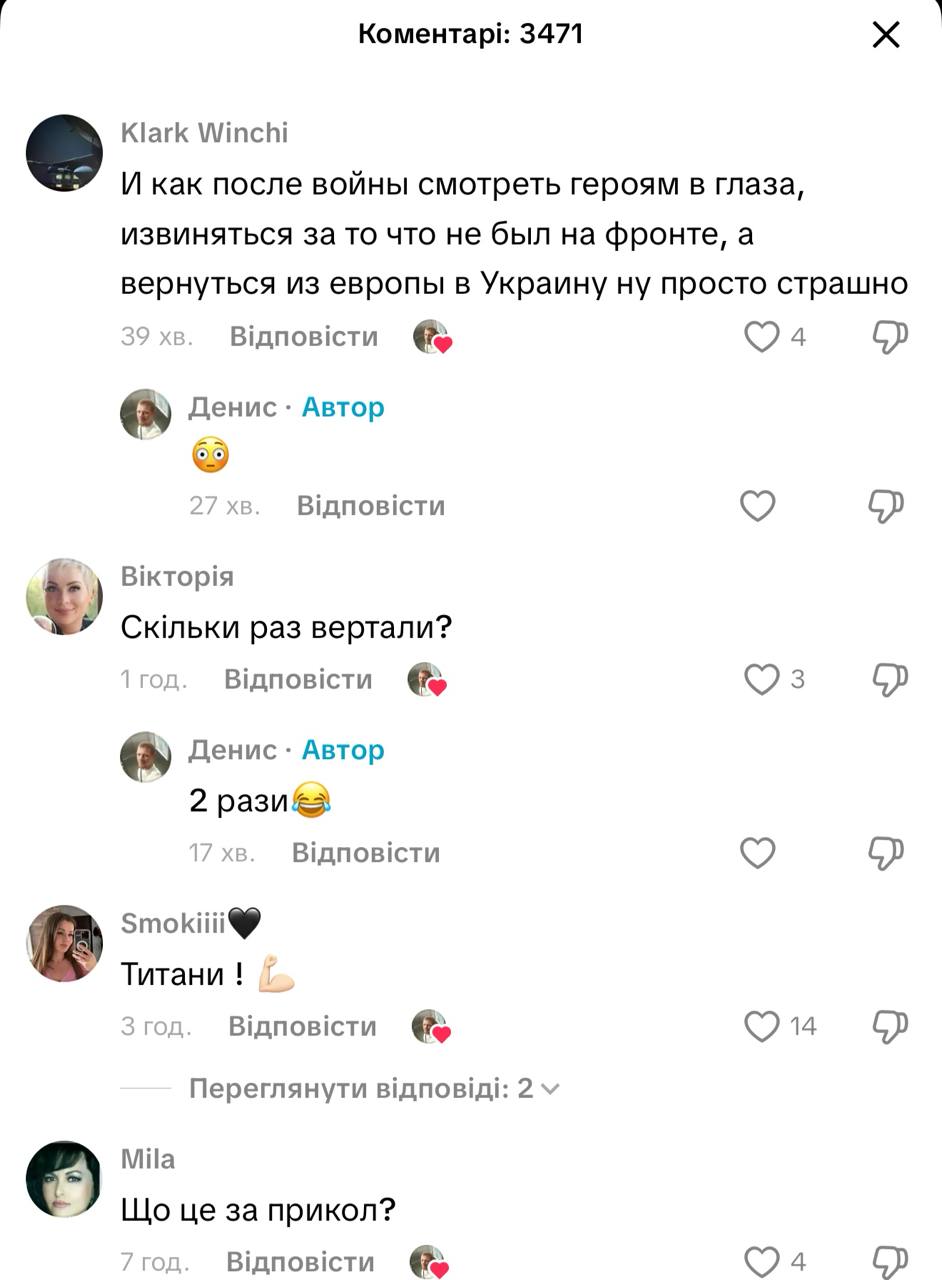Reply to Smokiiii's comment

302,1027
